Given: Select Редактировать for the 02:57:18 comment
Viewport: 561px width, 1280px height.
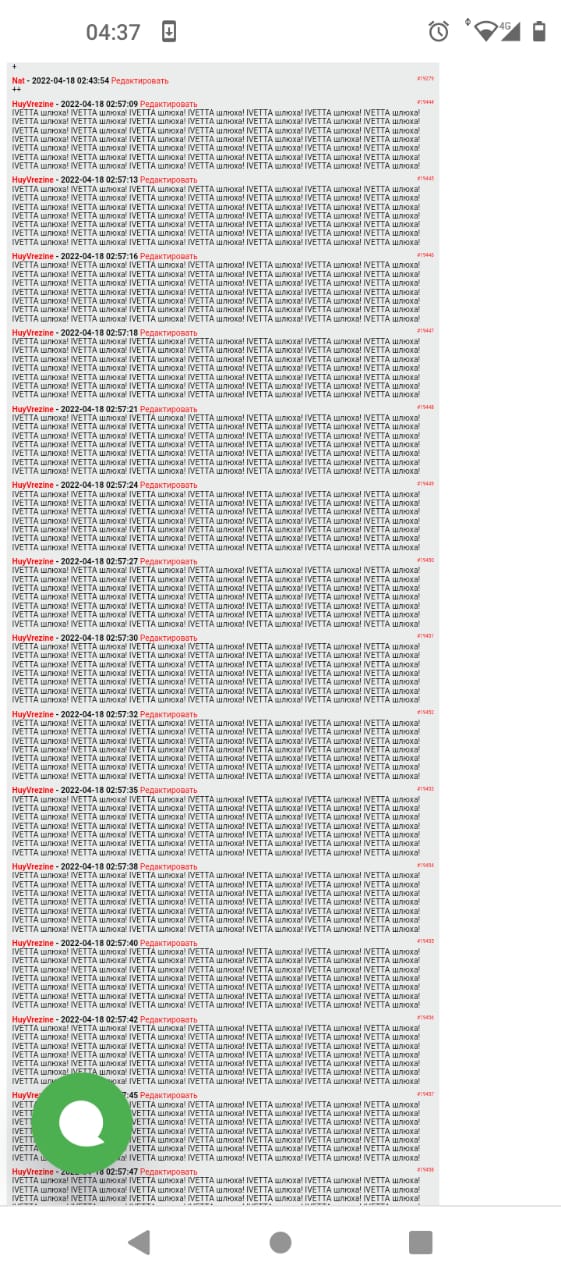Looking at the screenshot, I should 169,333.
